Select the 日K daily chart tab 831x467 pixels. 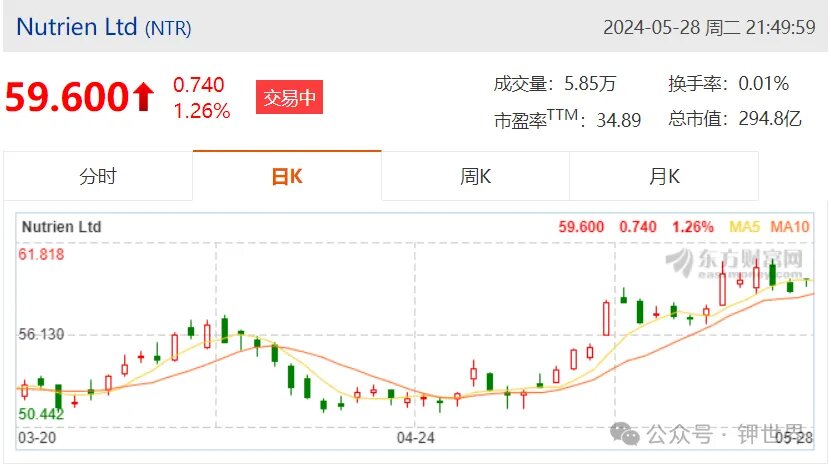click(x=287, y=177)
